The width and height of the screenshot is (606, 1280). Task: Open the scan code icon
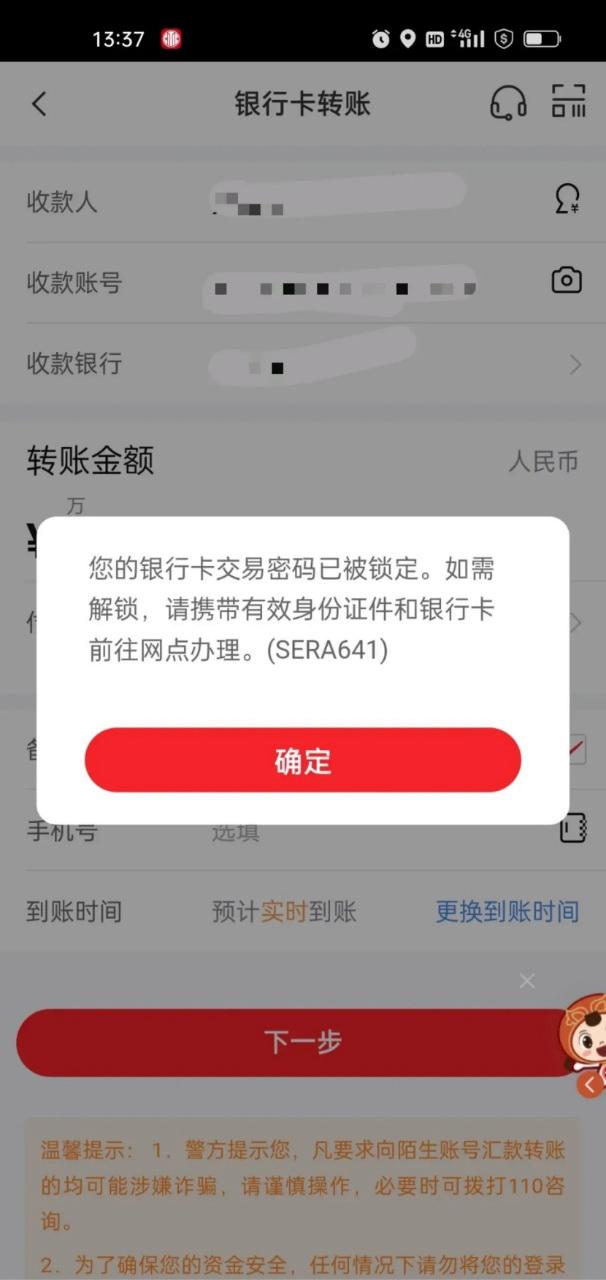pyautogui.click(x=568, y=102)
